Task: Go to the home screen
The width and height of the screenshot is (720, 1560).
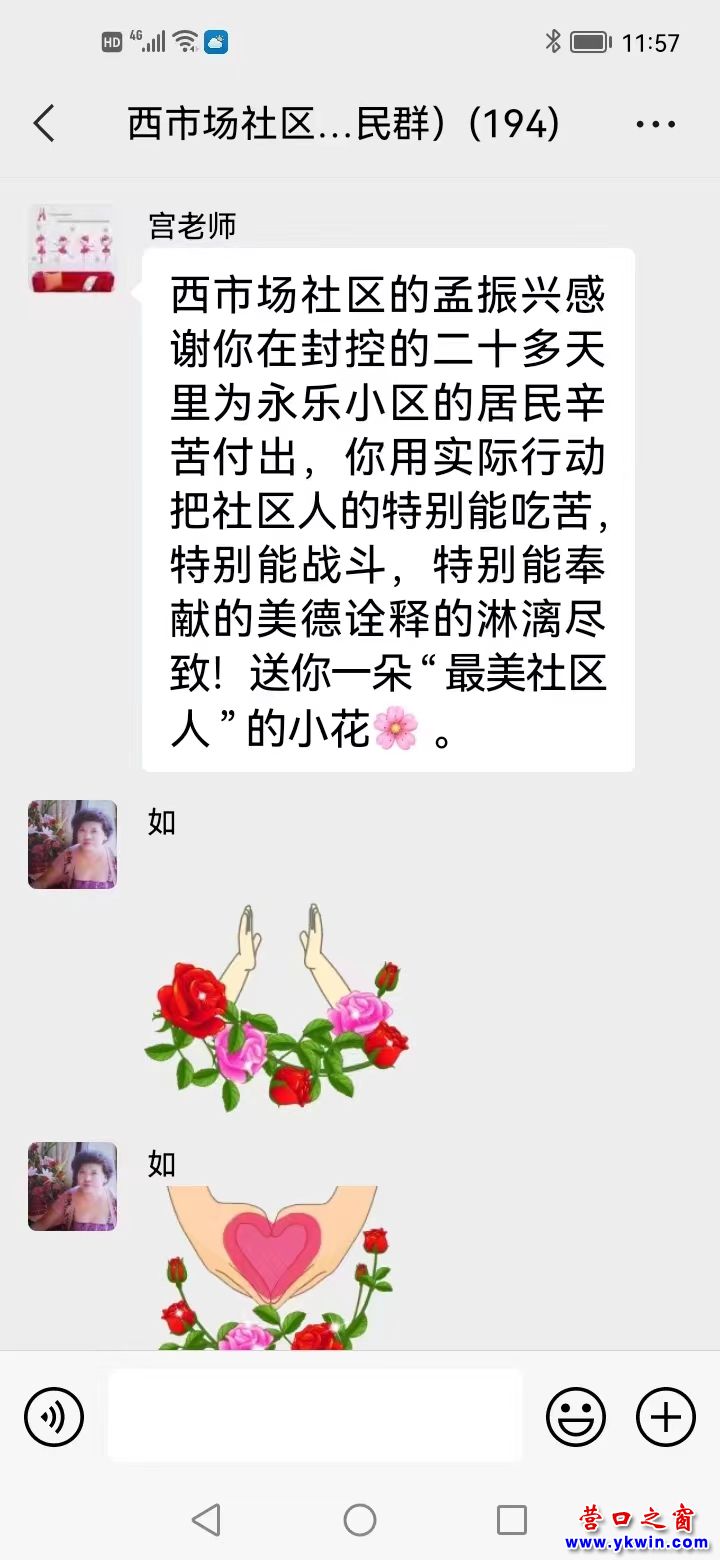Action: click(360, 1520)
